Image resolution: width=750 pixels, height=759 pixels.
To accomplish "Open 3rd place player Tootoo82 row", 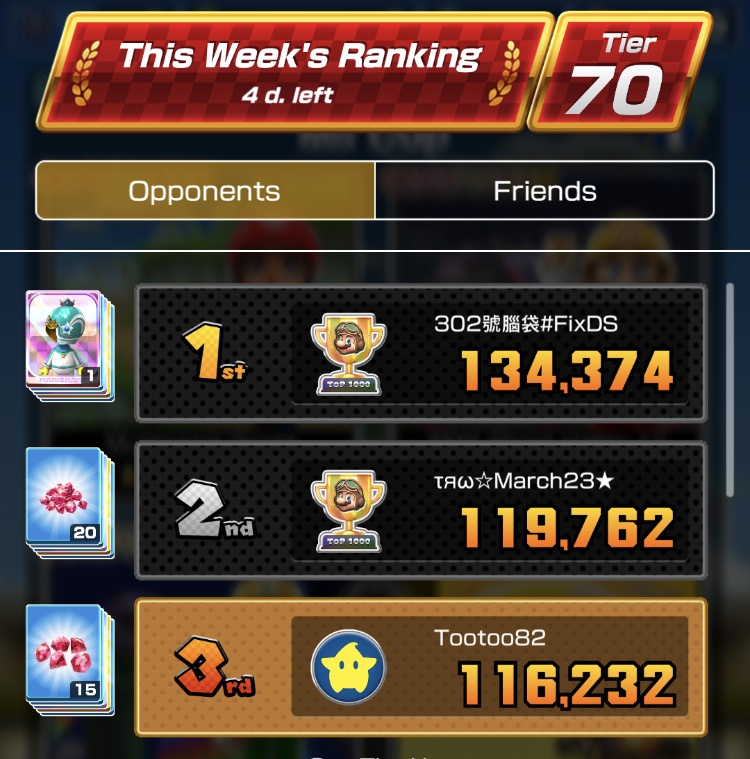I will tap(421, 666).
